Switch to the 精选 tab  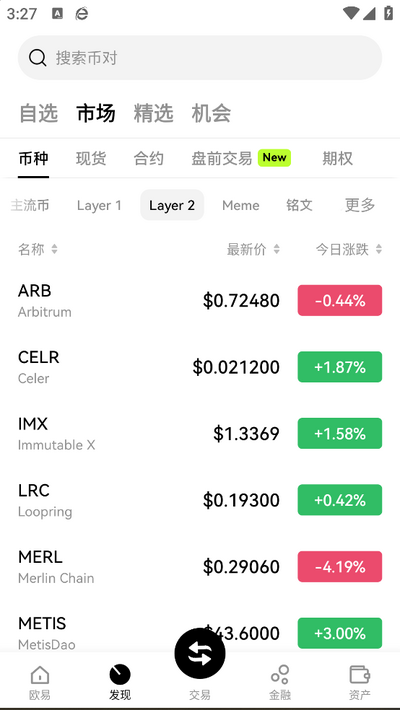(154, 113)
